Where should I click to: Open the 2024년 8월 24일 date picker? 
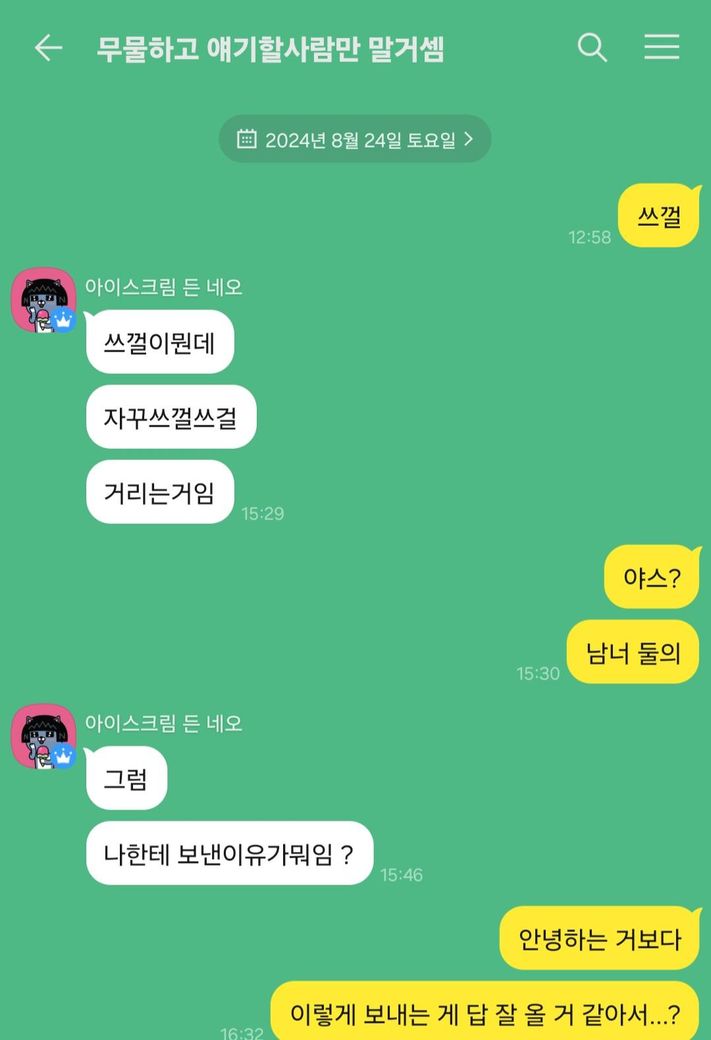[355, 140]
